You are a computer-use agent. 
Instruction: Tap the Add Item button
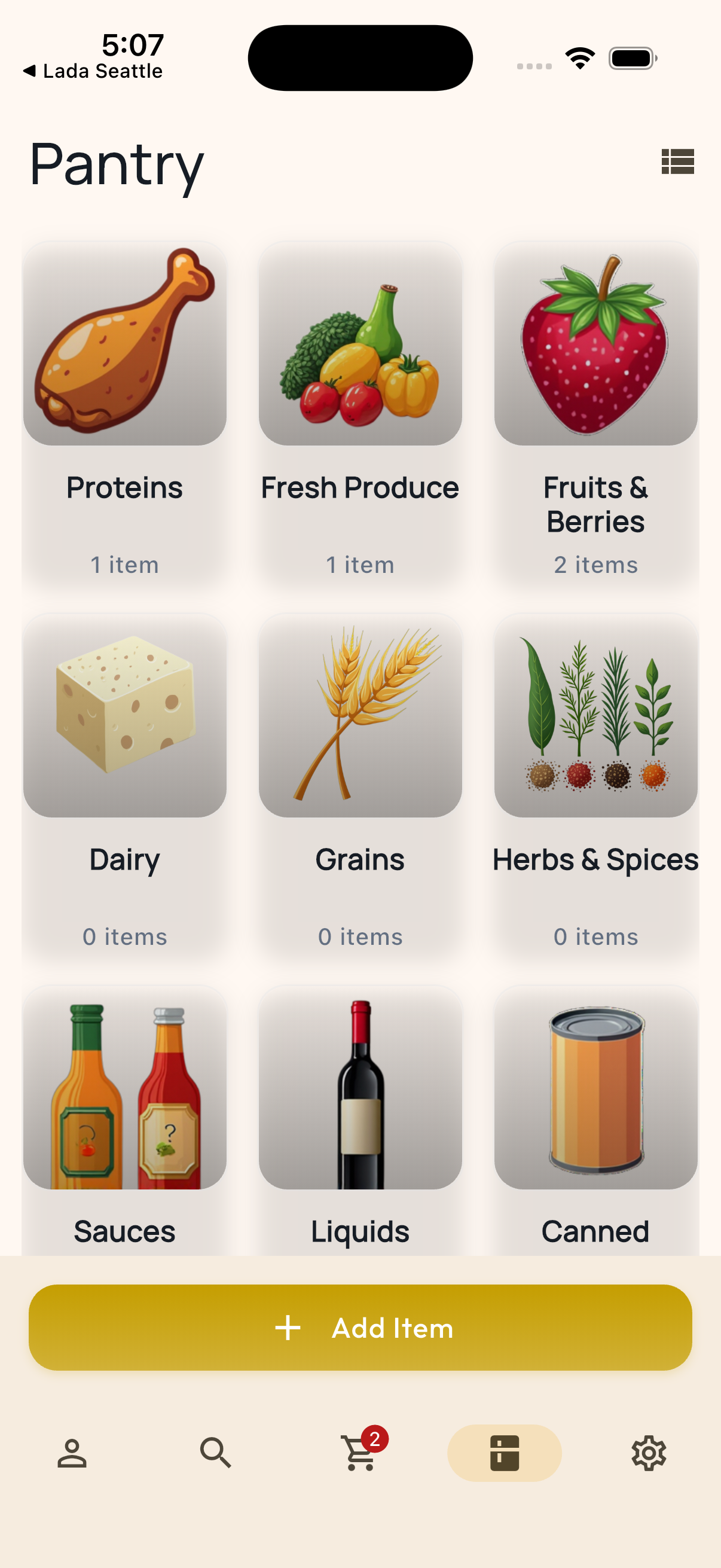(360, 1328)
